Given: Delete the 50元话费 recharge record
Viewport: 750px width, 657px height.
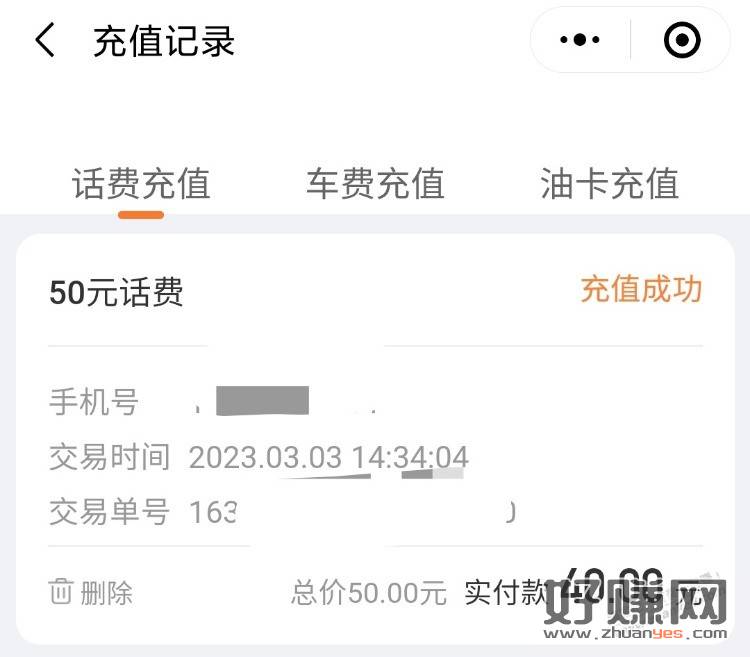Looking at the screenshot, I should click(91, 592).
